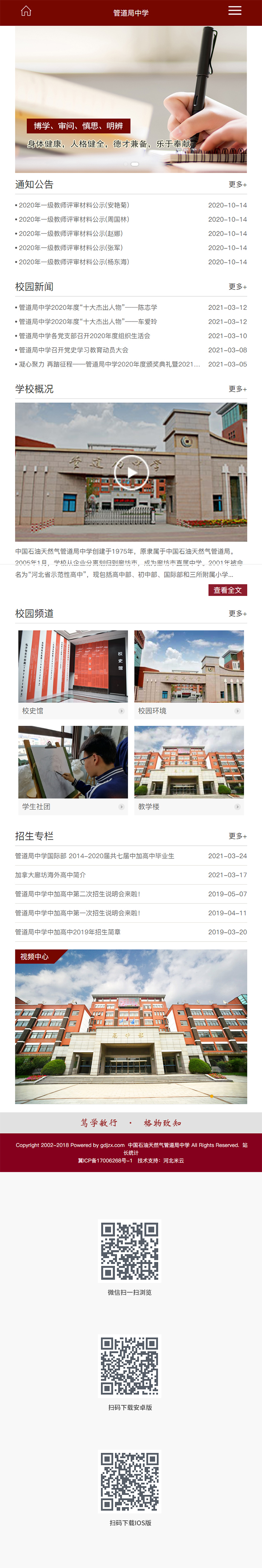Tap 查看全文 button
This screenshot has height=1568, width=262.
pos(227,590)
